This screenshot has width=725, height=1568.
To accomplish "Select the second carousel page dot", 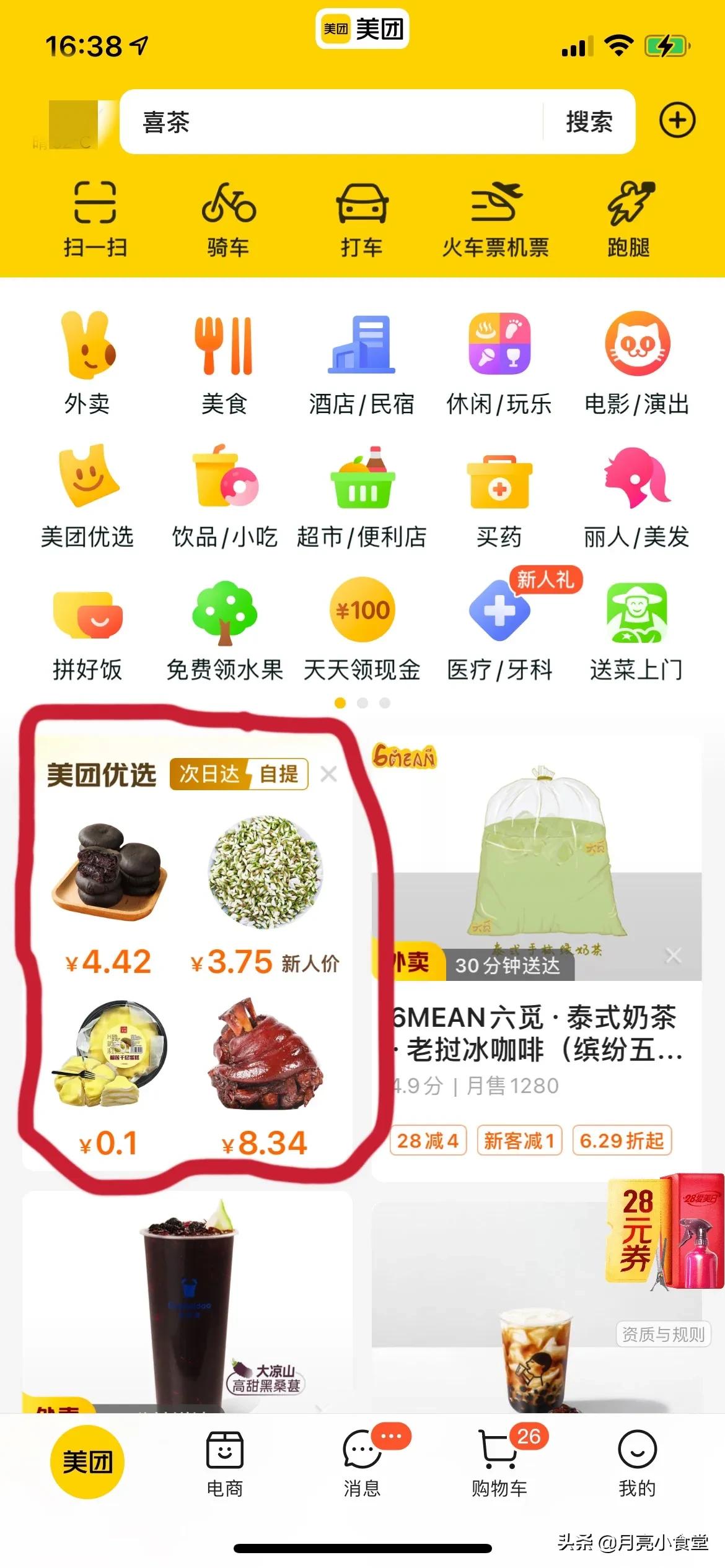I will coord(362,703).
